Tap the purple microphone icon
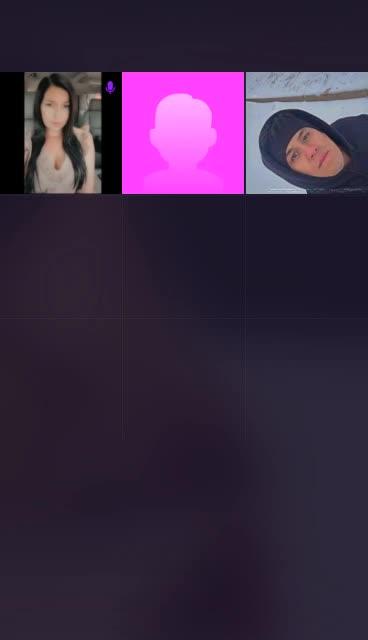Image resolution: width=368 pixels, height=640 pixels. click(110, 87)
